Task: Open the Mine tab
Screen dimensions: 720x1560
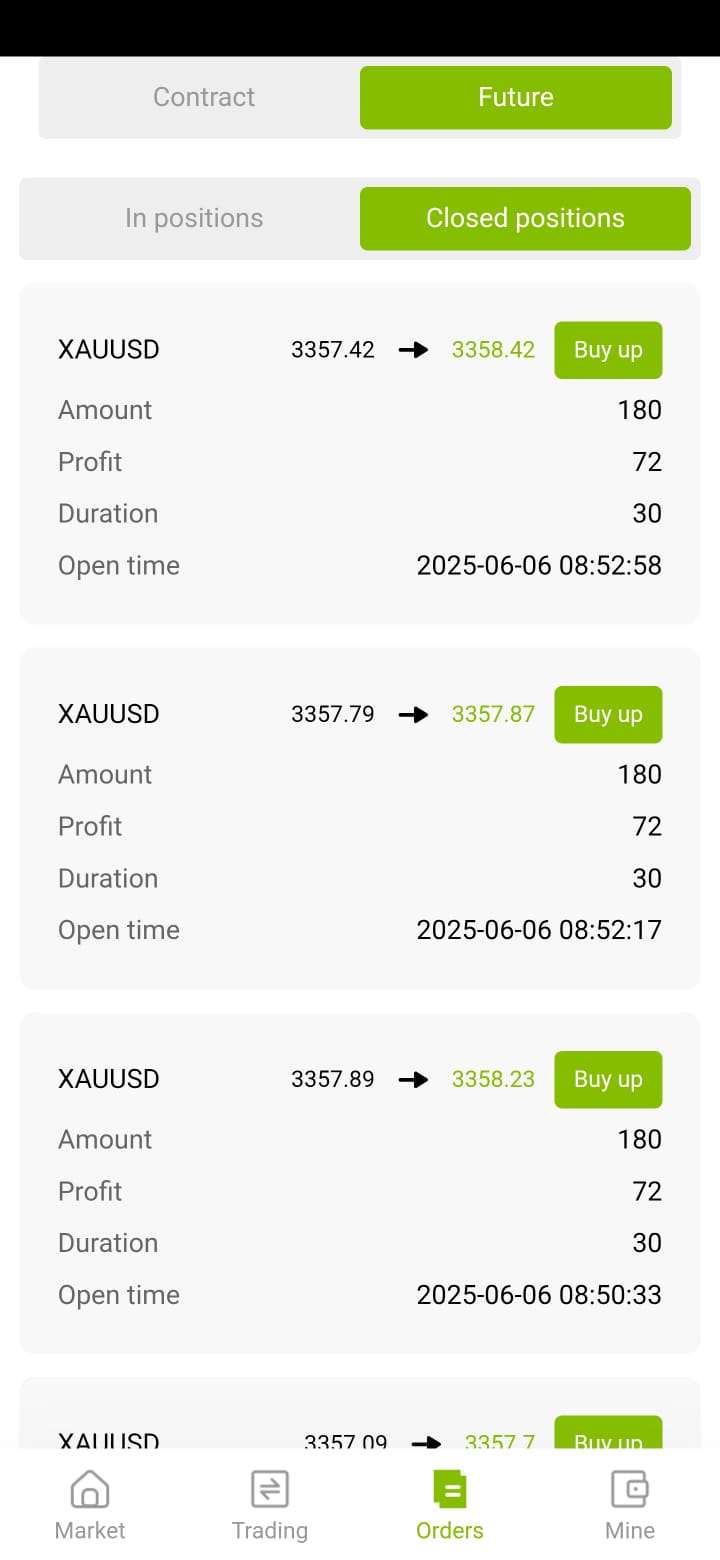Action: tap(630, 1505)
